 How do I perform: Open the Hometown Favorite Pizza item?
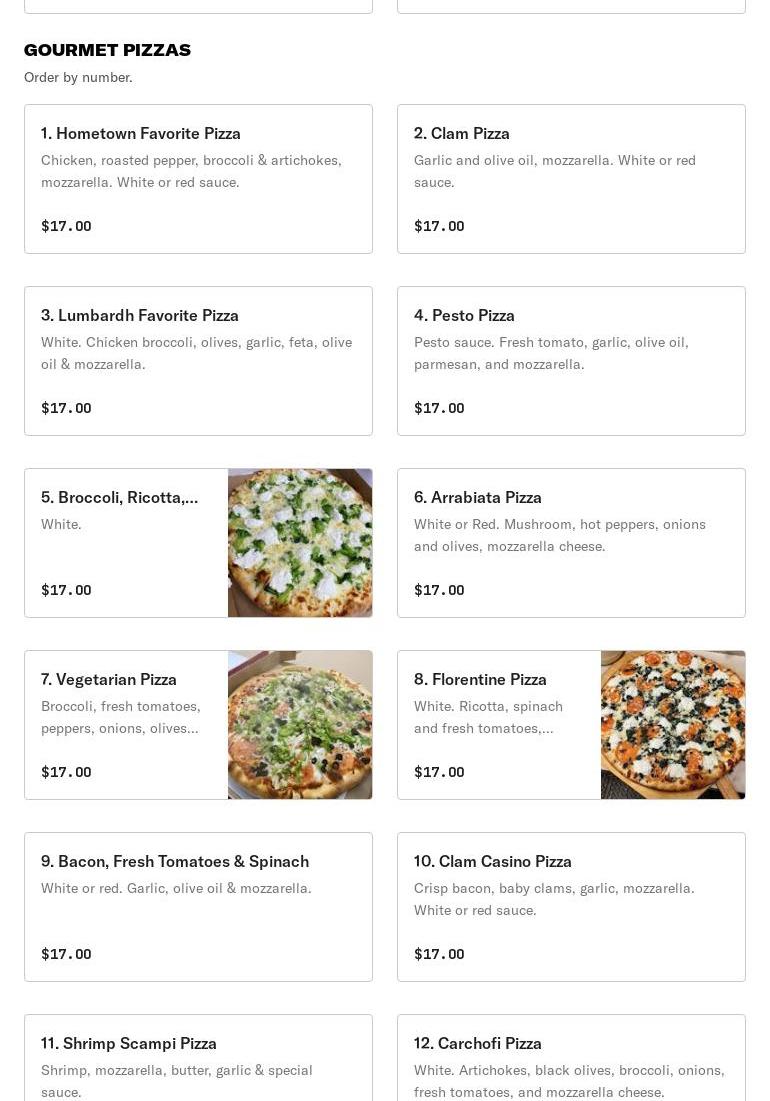tap(198, 179)
